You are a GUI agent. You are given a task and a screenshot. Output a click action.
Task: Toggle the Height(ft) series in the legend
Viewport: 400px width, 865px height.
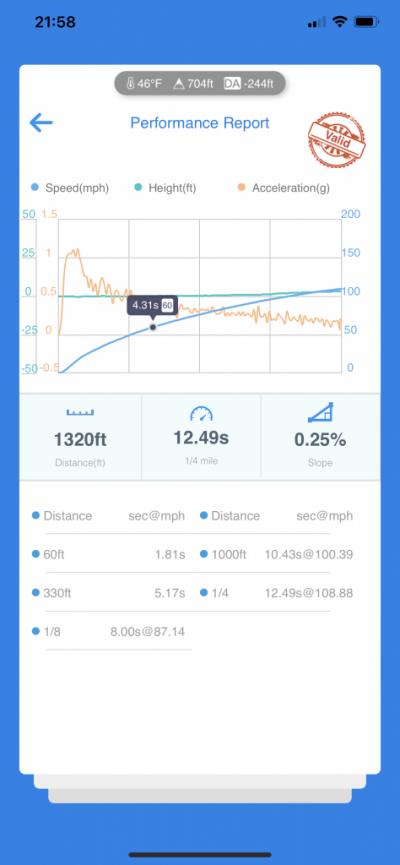coord(166,188)
